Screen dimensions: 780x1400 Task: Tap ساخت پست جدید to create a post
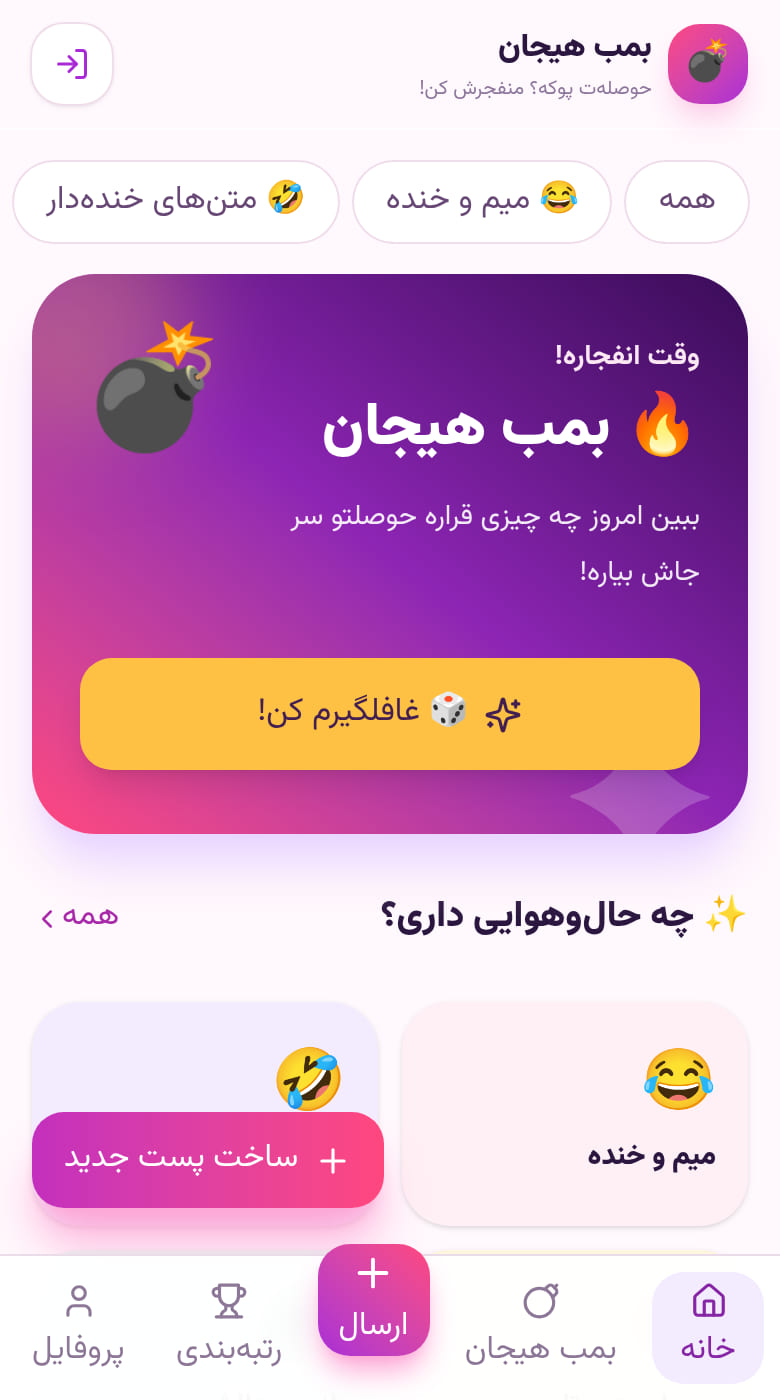(x=208, y=1160)
